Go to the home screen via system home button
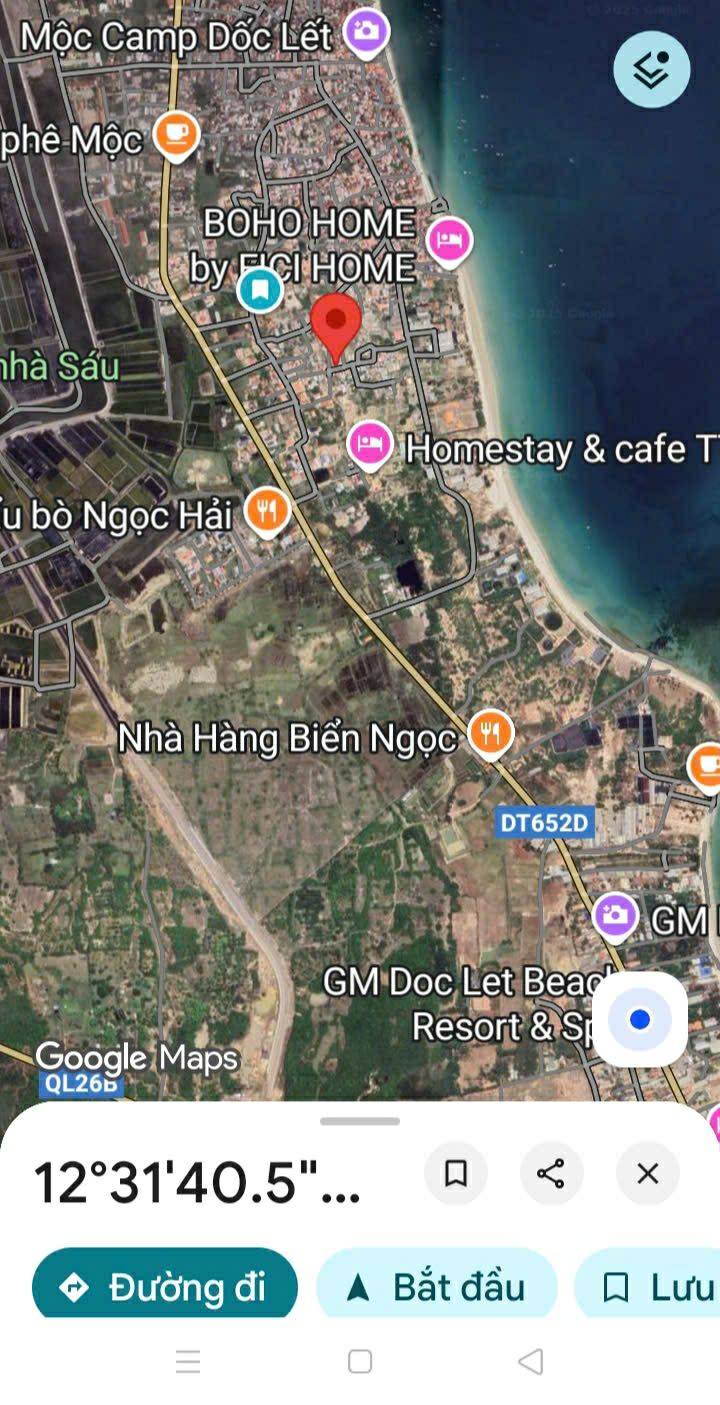Viewport: 720px width, 1405px height. point(360,1361)
